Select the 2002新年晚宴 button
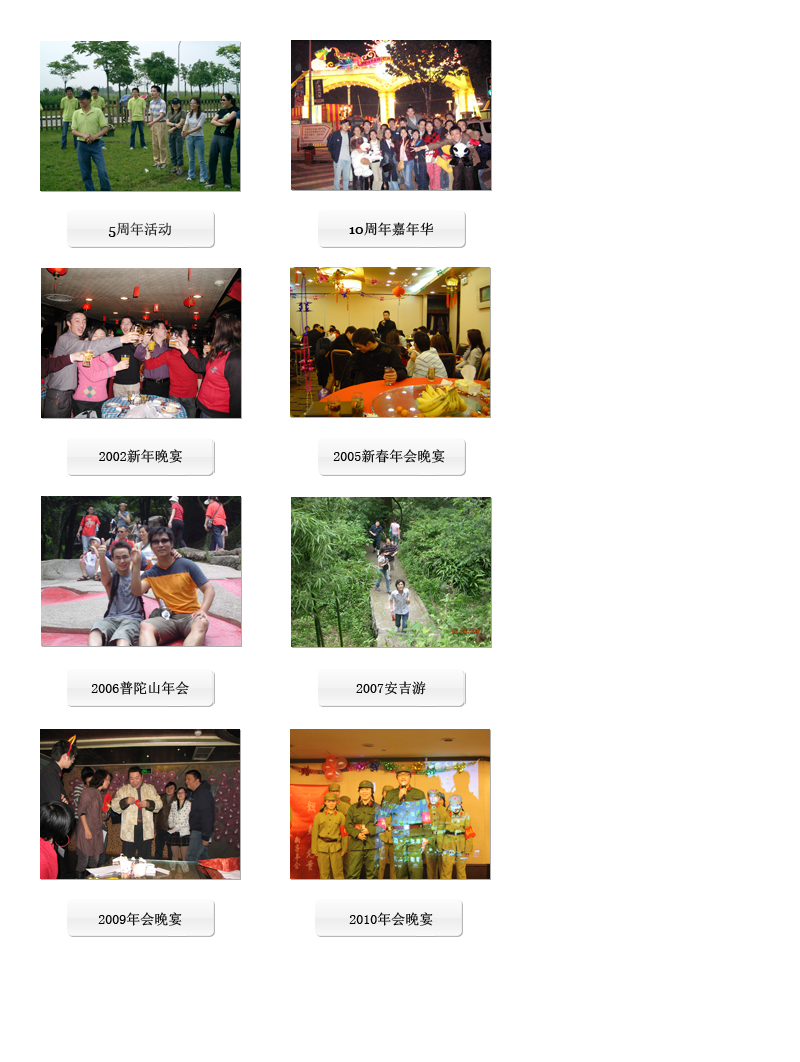800x1062 pixels. click(x=140, y=456)
